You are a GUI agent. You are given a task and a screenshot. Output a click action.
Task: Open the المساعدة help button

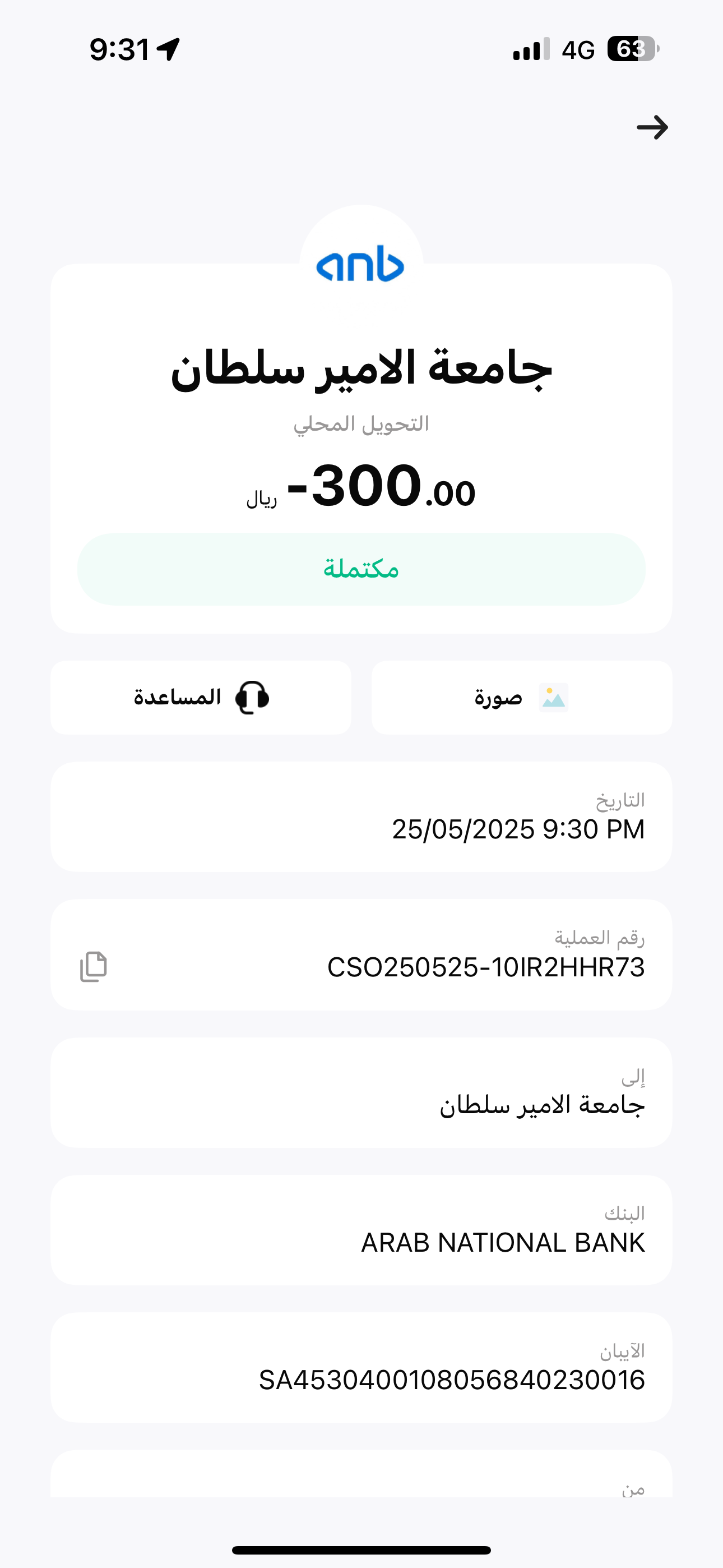201,698
